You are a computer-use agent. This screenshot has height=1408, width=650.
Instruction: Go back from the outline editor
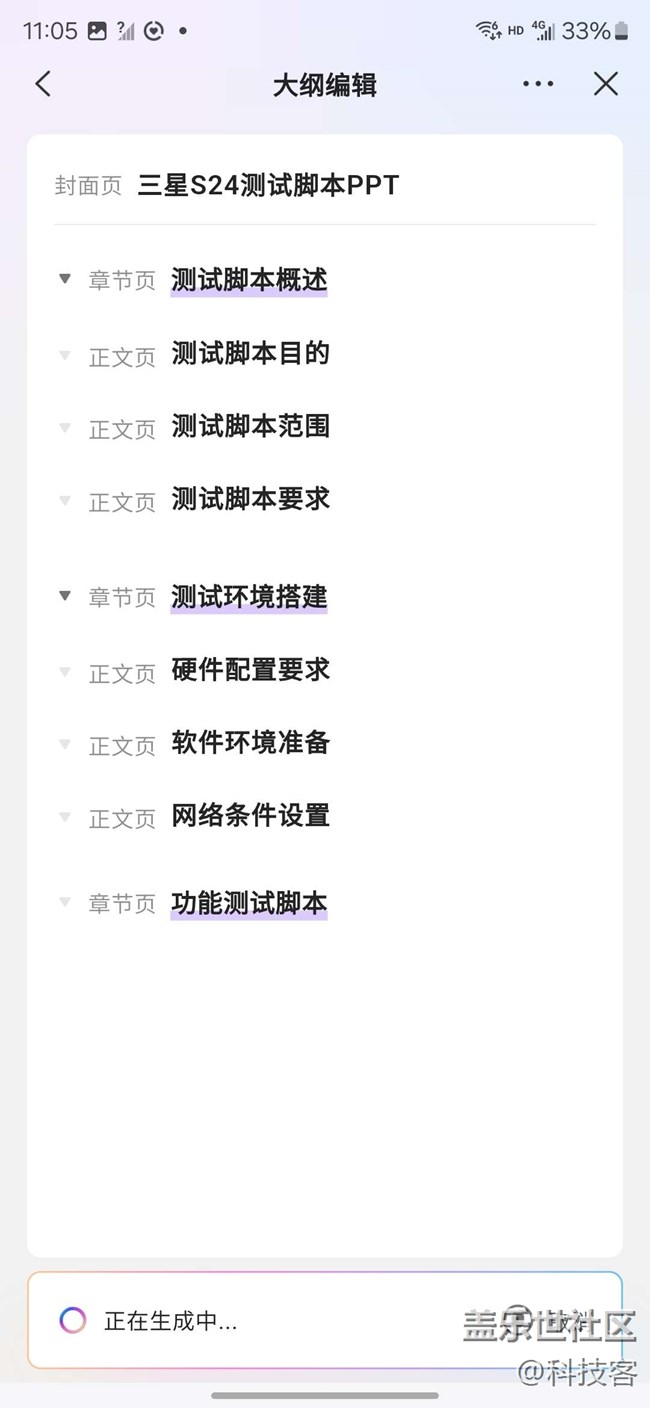tap(43, 84)
